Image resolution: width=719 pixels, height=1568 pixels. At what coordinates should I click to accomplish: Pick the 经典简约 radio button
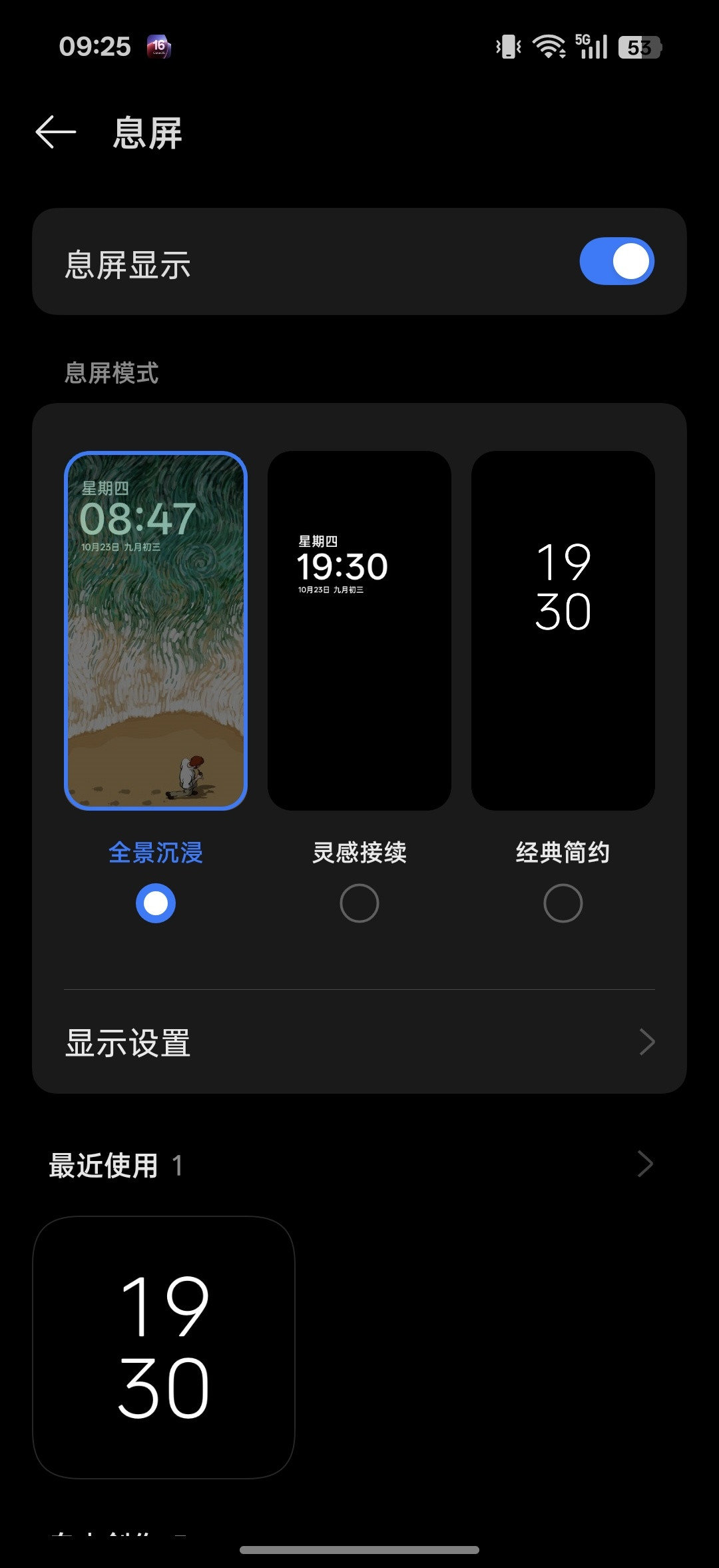coord(563,903)
